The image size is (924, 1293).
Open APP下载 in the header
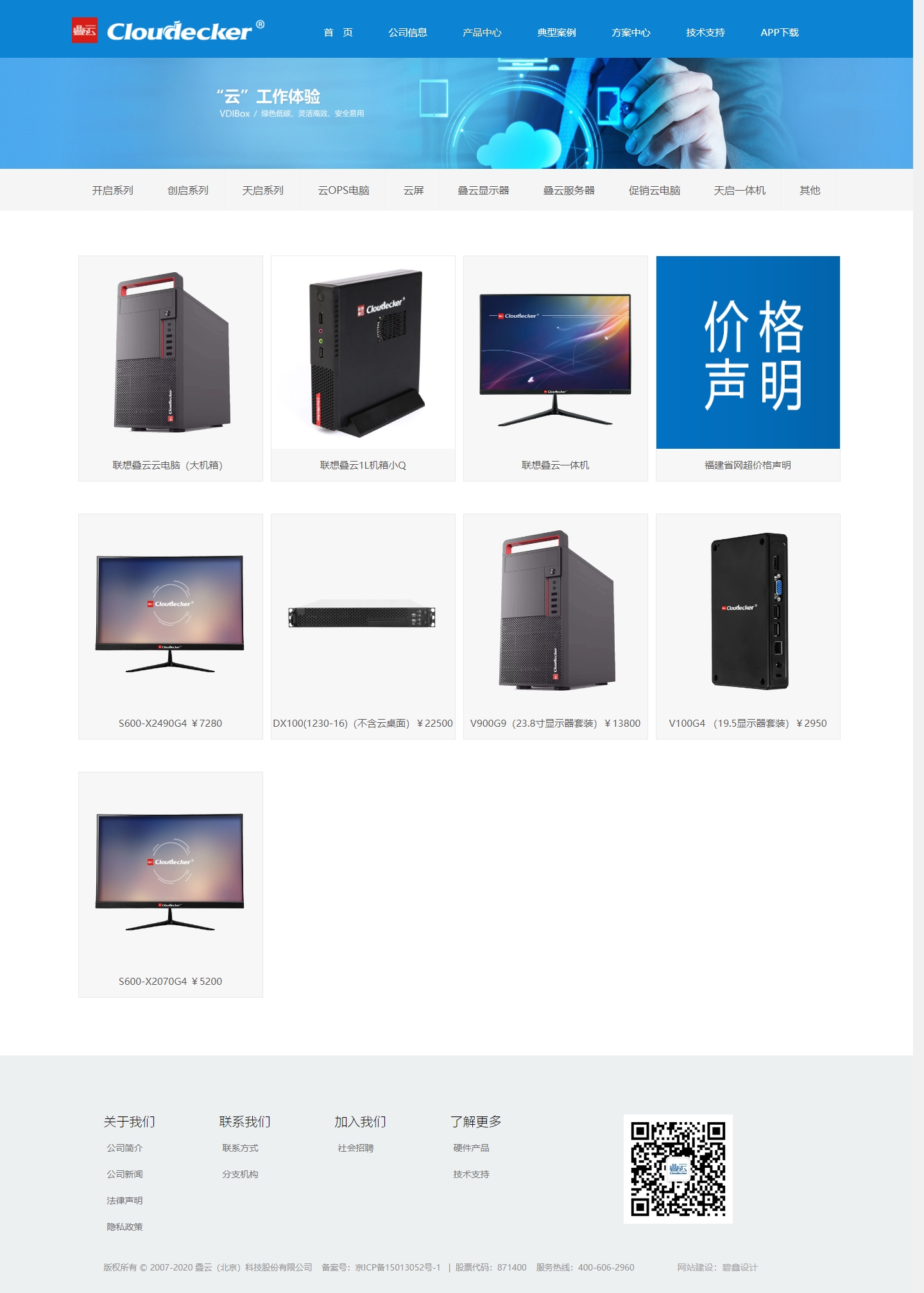coord(779,32)
